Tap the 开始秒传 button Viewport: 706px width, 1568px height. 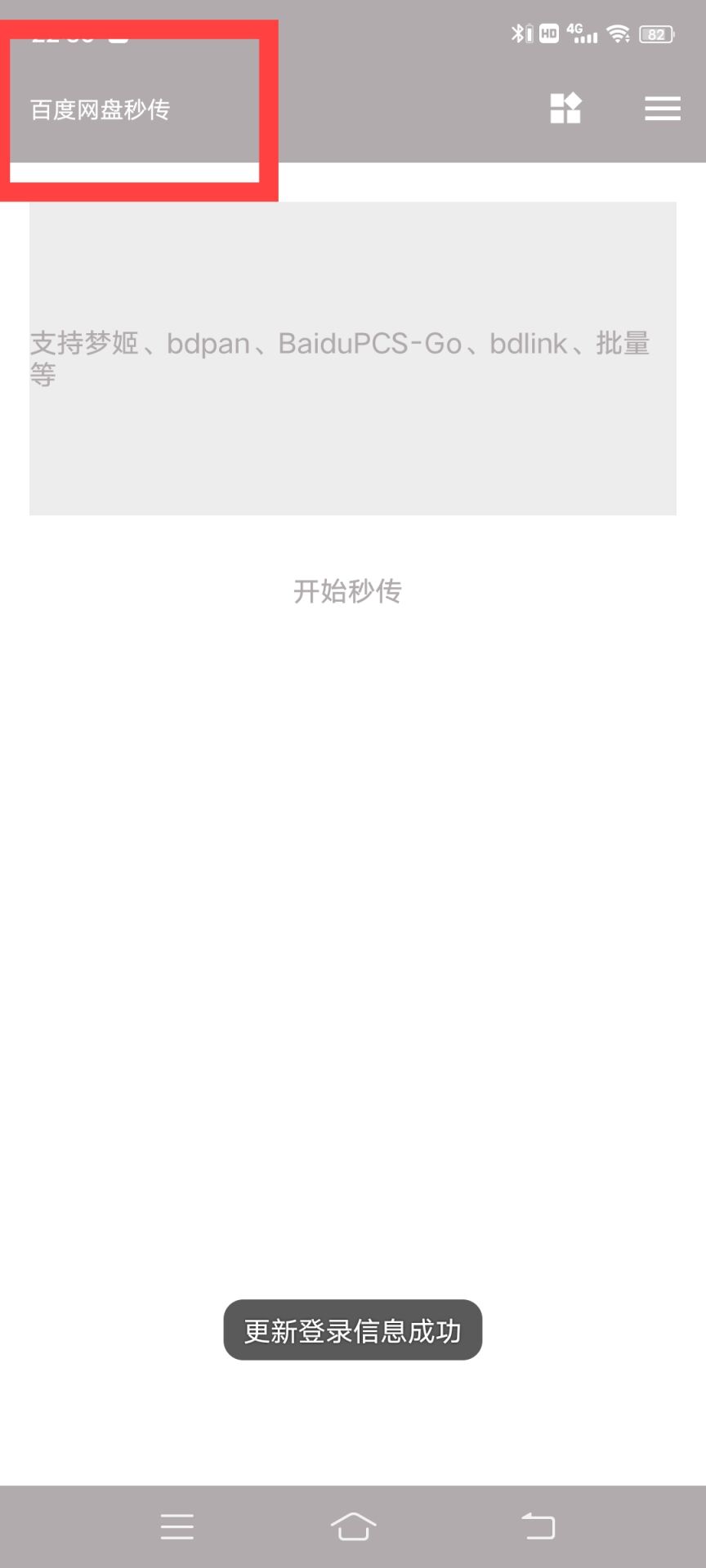pos(348,591)
